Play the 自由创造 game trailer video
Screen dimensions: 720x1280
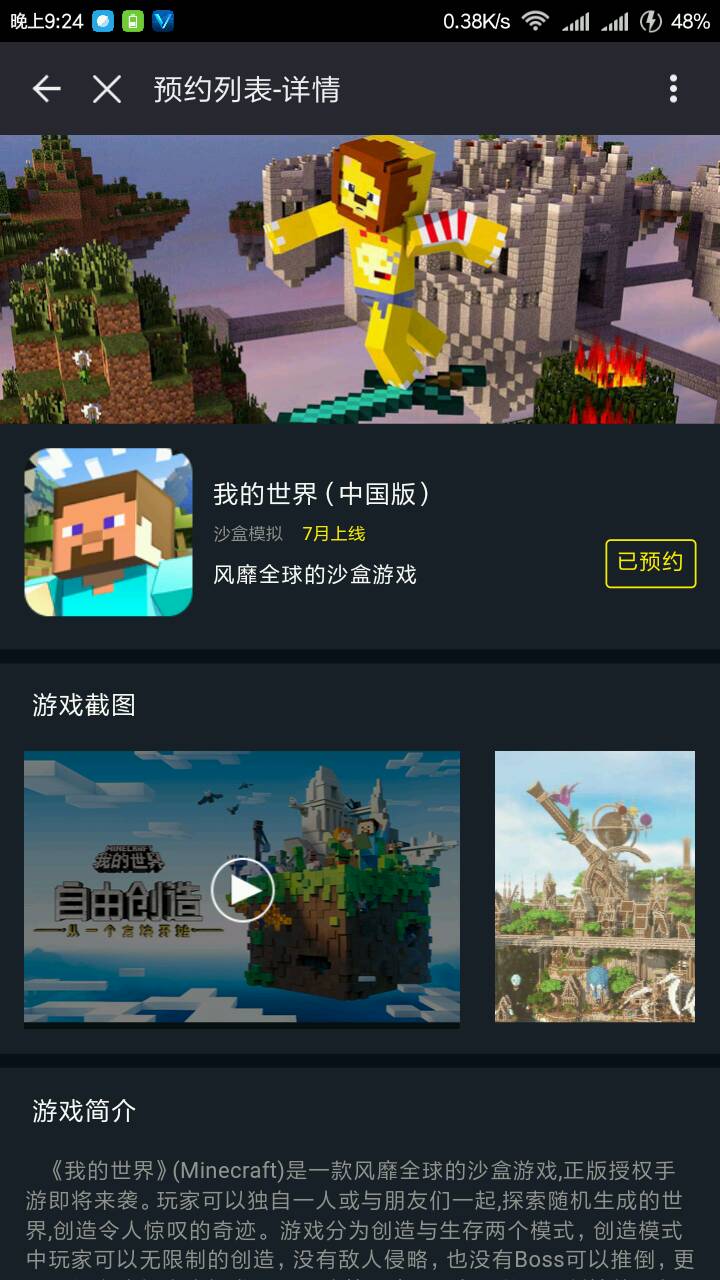click(x=242, y=889)
